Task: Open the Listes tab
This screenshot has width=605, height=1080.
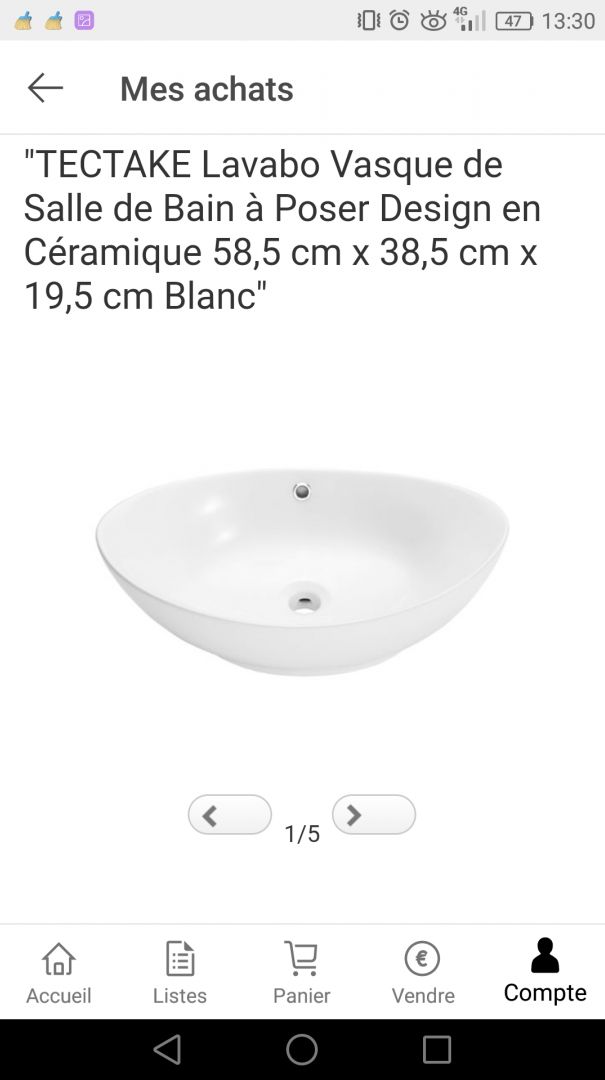Action: (x=180, y=972)
